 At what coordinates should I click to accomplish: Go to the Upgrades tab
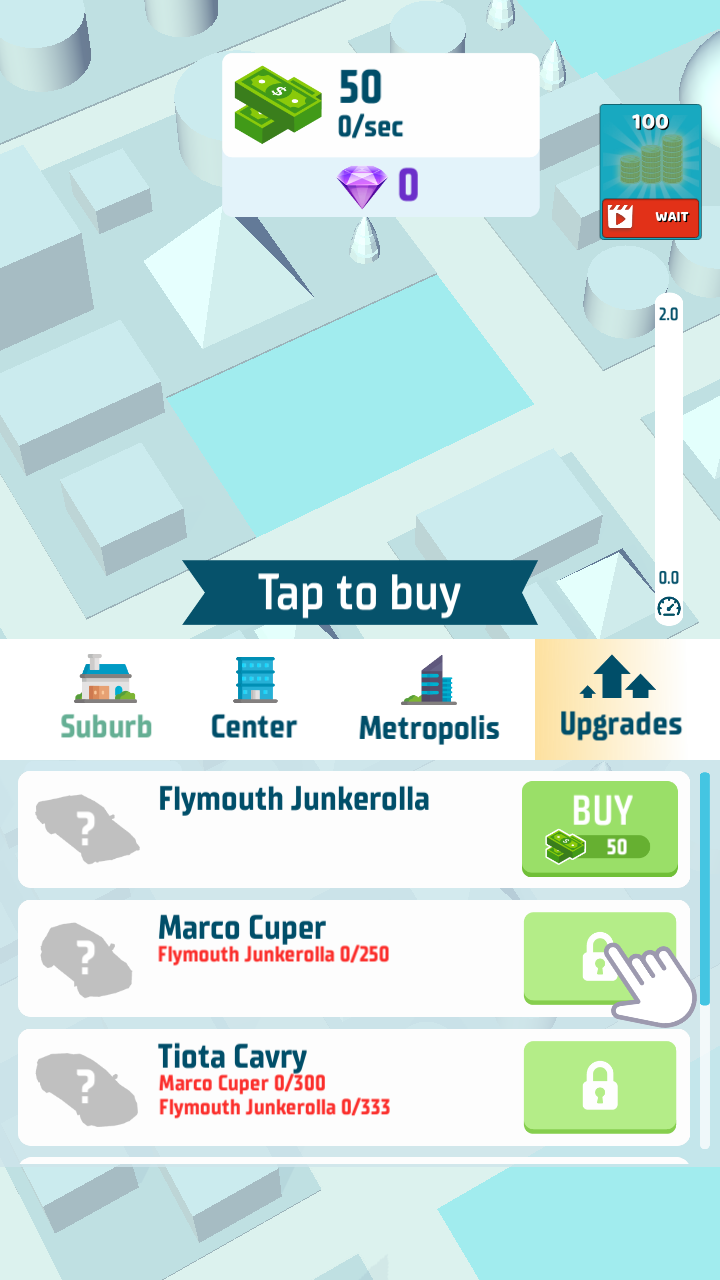(x=621, y=700)
